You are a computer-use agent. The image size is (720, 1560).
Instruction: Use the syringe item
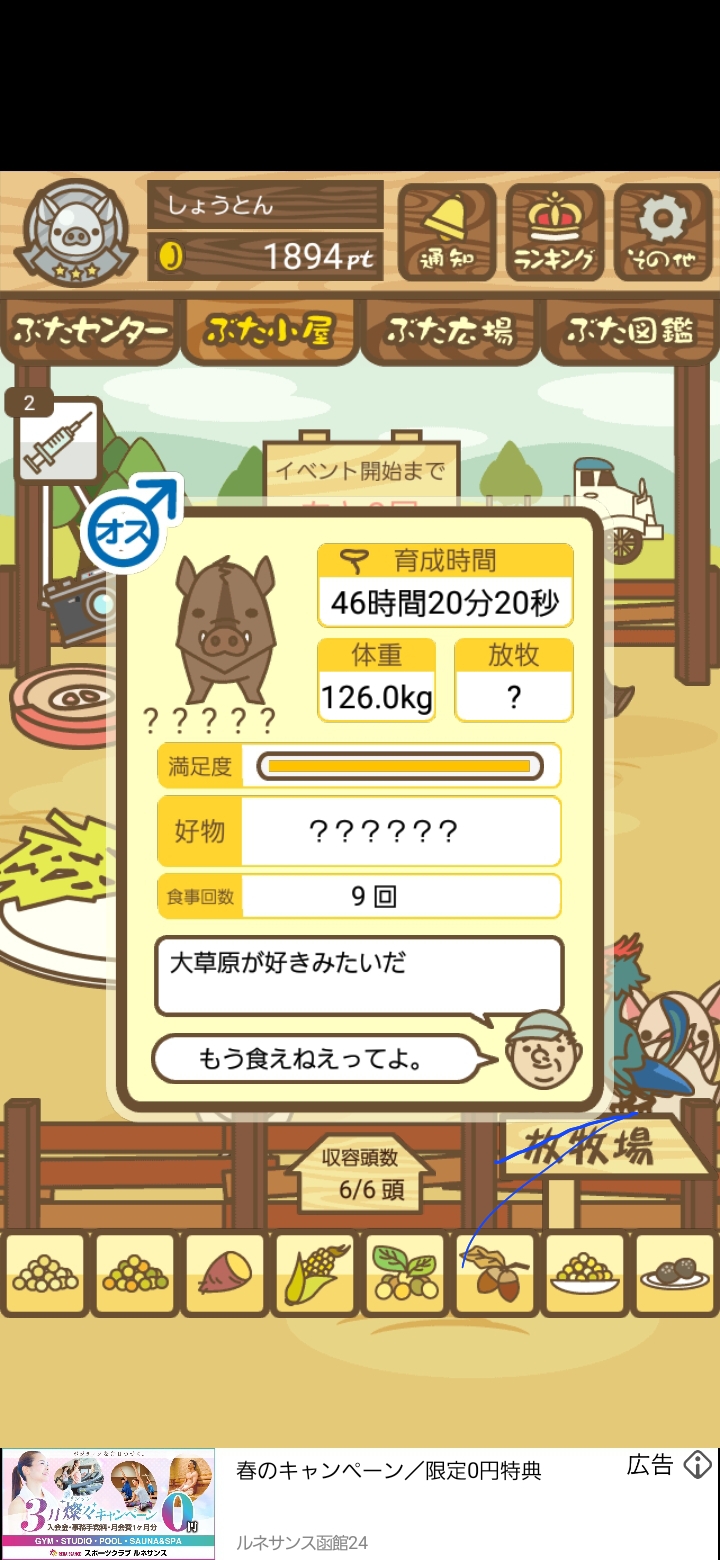pos(56,440)
